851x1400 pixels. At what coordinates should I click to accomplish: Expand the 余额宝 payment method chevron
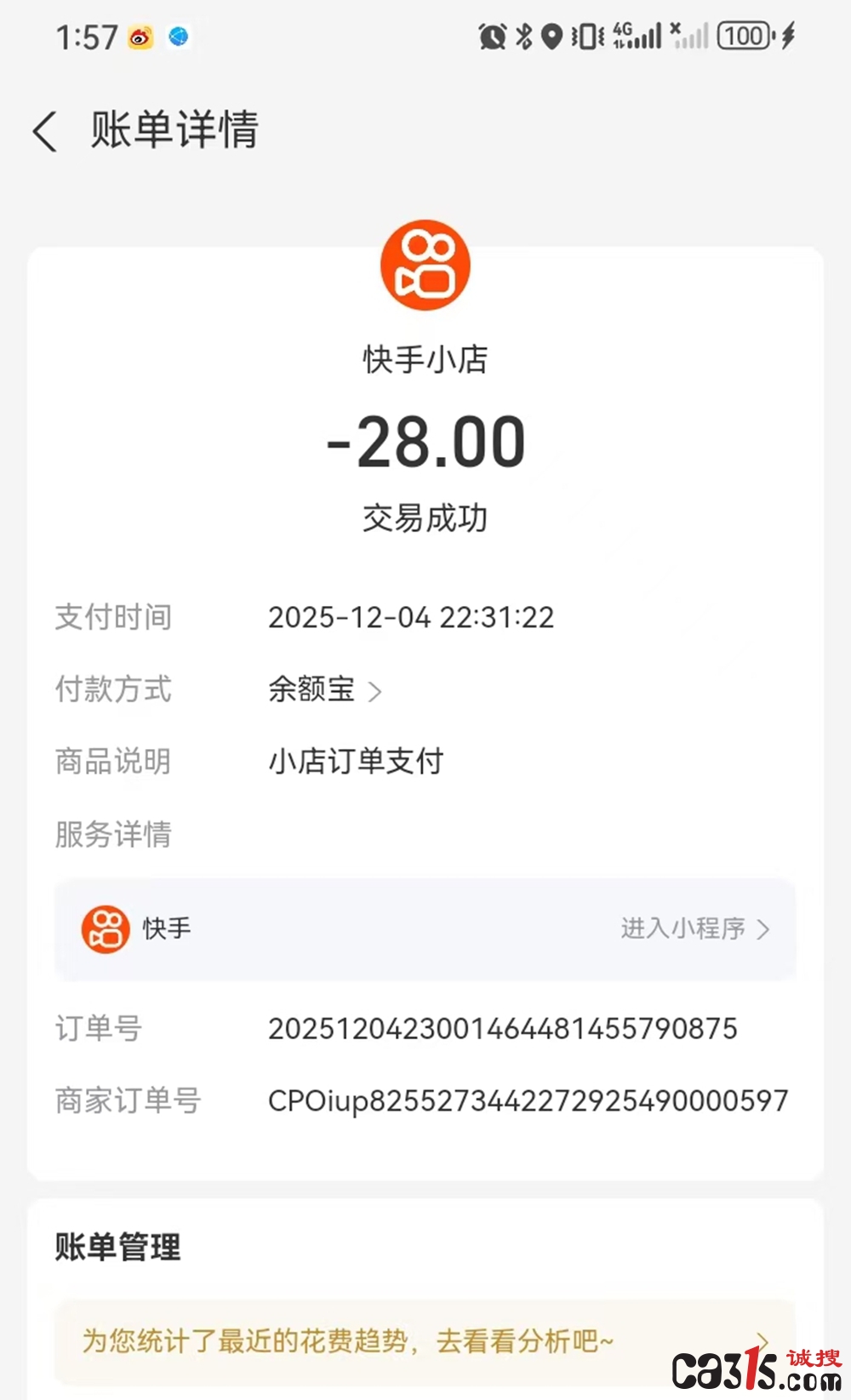(375, 692)
